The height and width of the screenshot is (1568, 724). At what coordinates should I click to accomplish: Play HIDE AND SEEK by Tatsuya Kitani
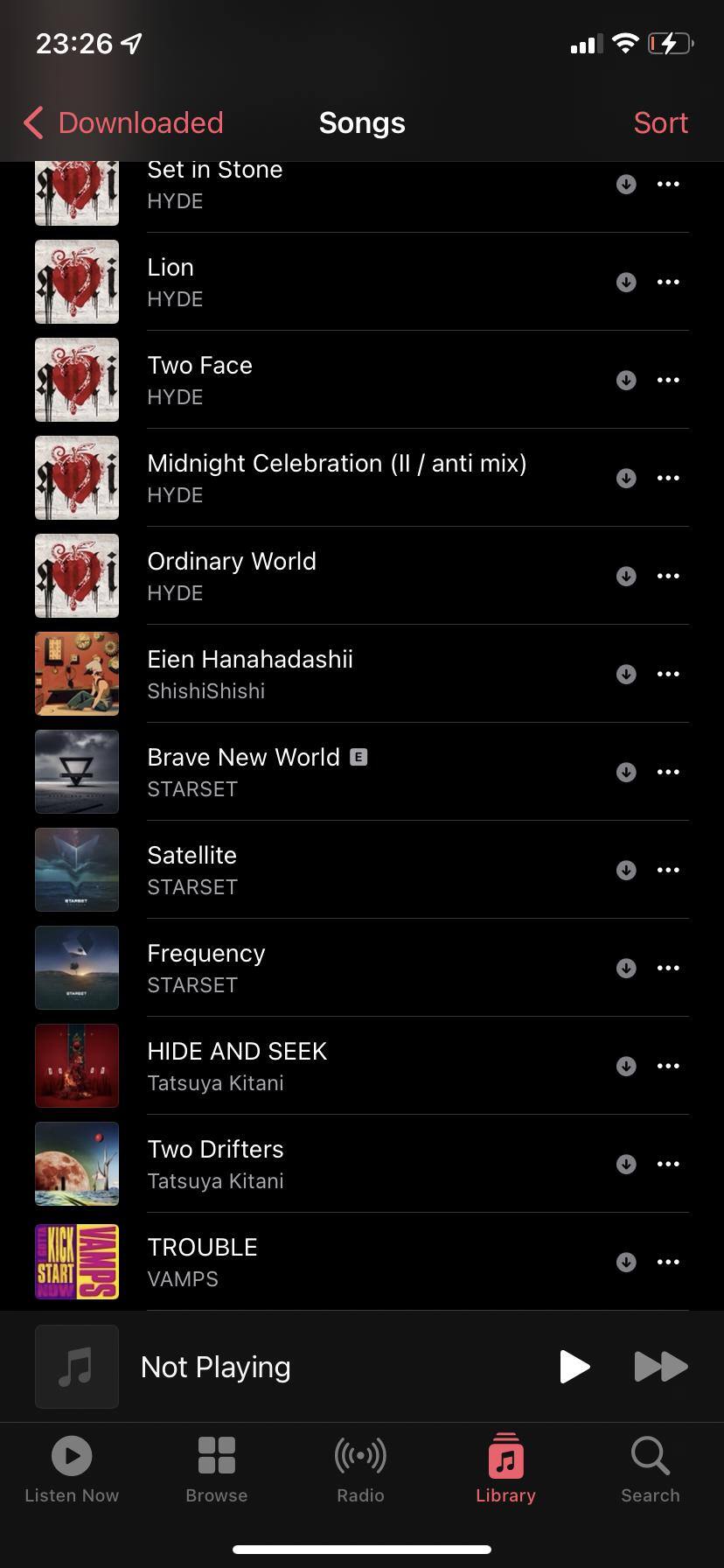pyautogui.click(x=350, y=1066)
